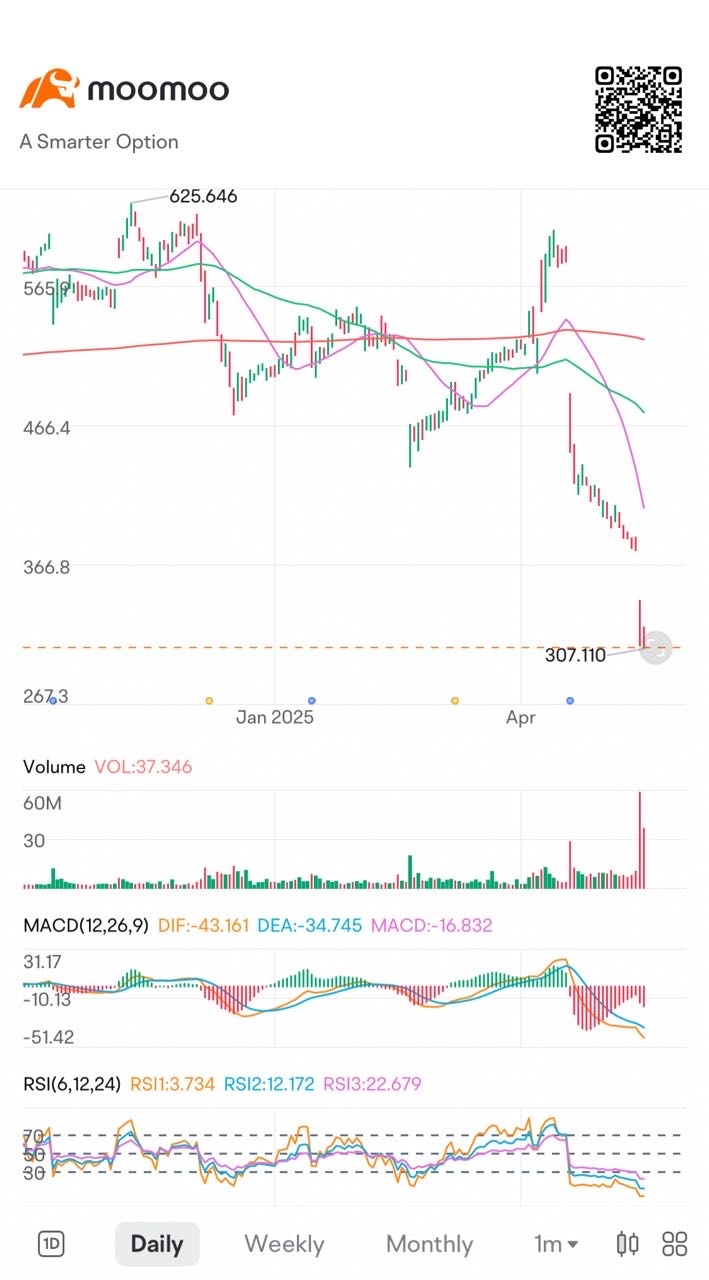Switch to the Monthly chart period

coord(429,1244)
